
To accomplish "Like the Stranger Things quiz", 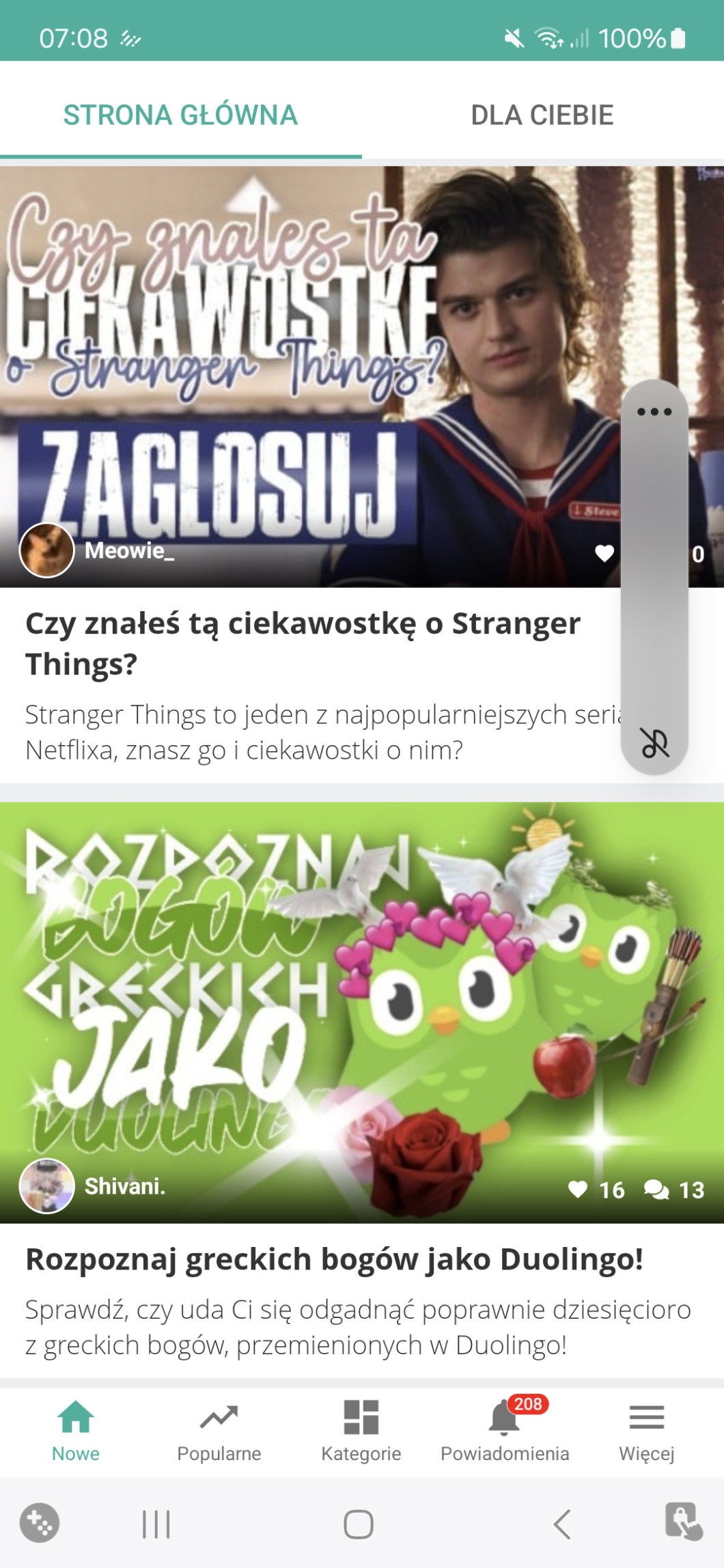I will (604, 553).
